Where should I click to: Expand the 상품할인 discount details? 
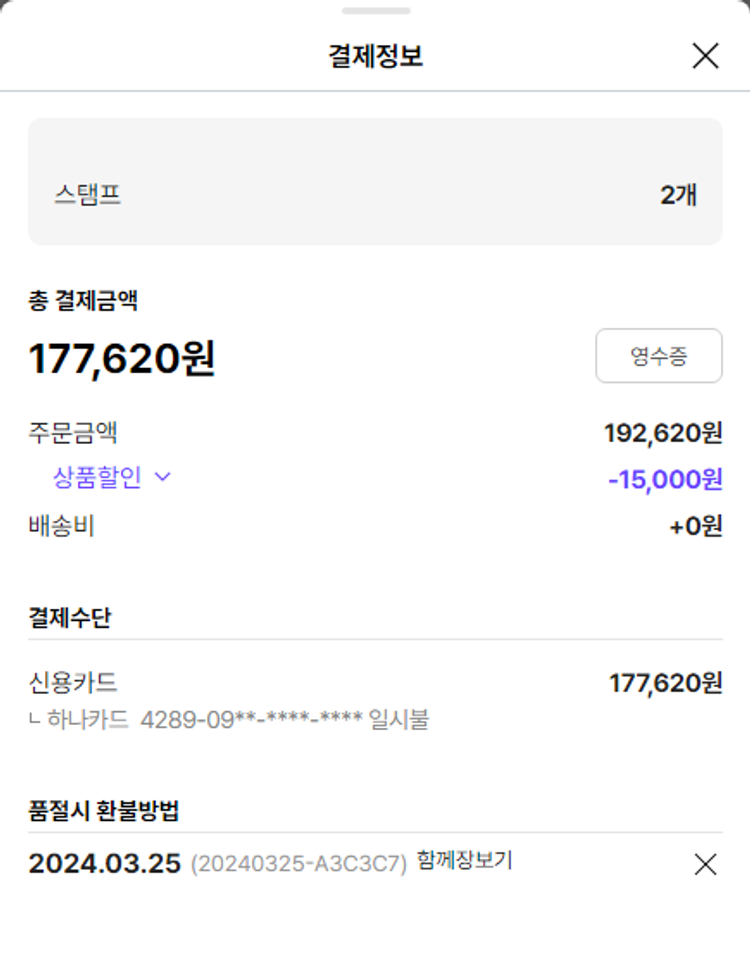112,478
